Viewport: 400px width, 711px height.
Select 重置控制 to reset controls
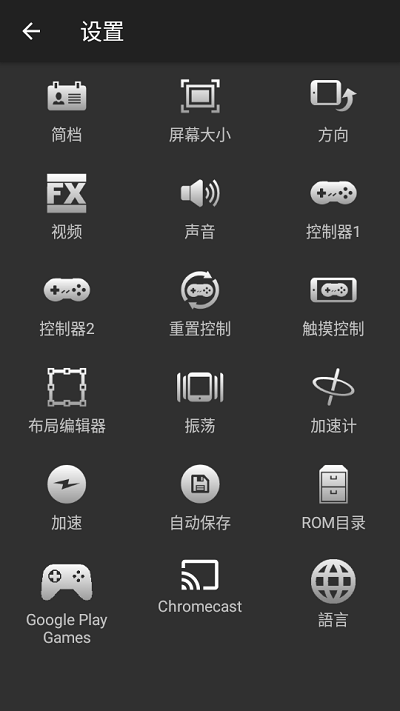(x=200, y=304)
